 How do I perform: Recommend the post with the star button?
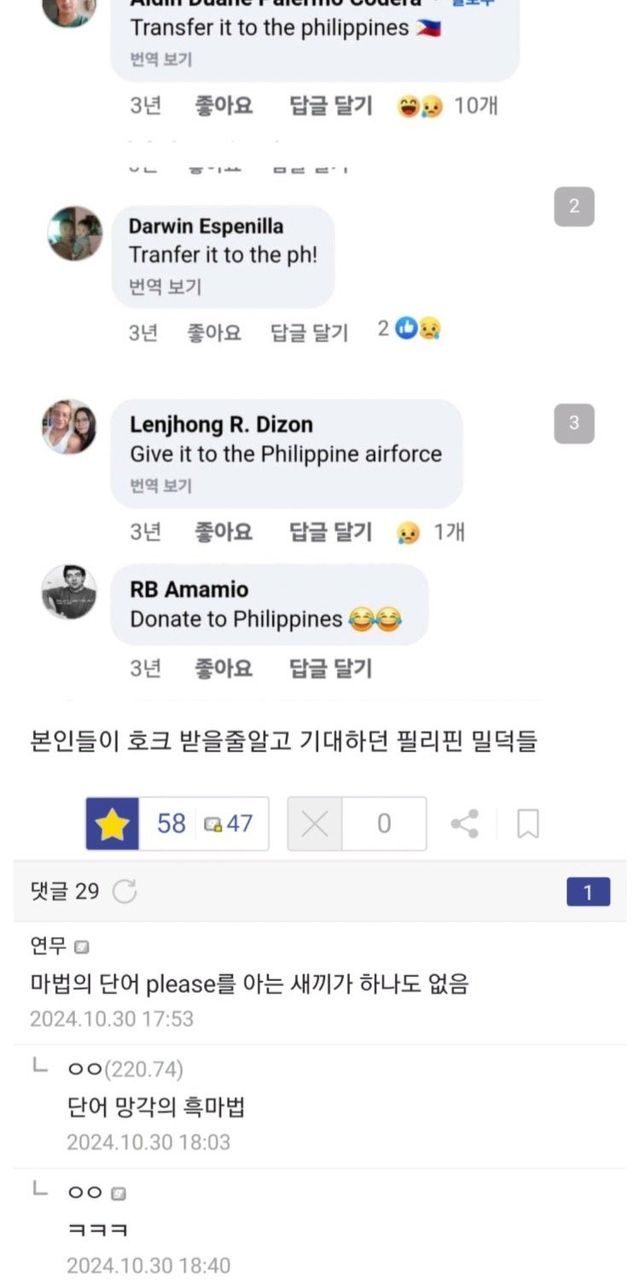tap(112, 824)
